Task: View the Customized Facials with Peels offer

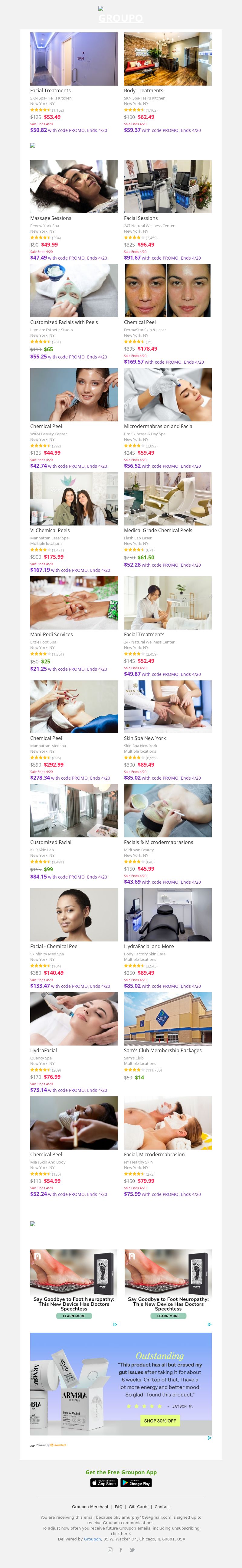Action: click(x=74, y=291)
